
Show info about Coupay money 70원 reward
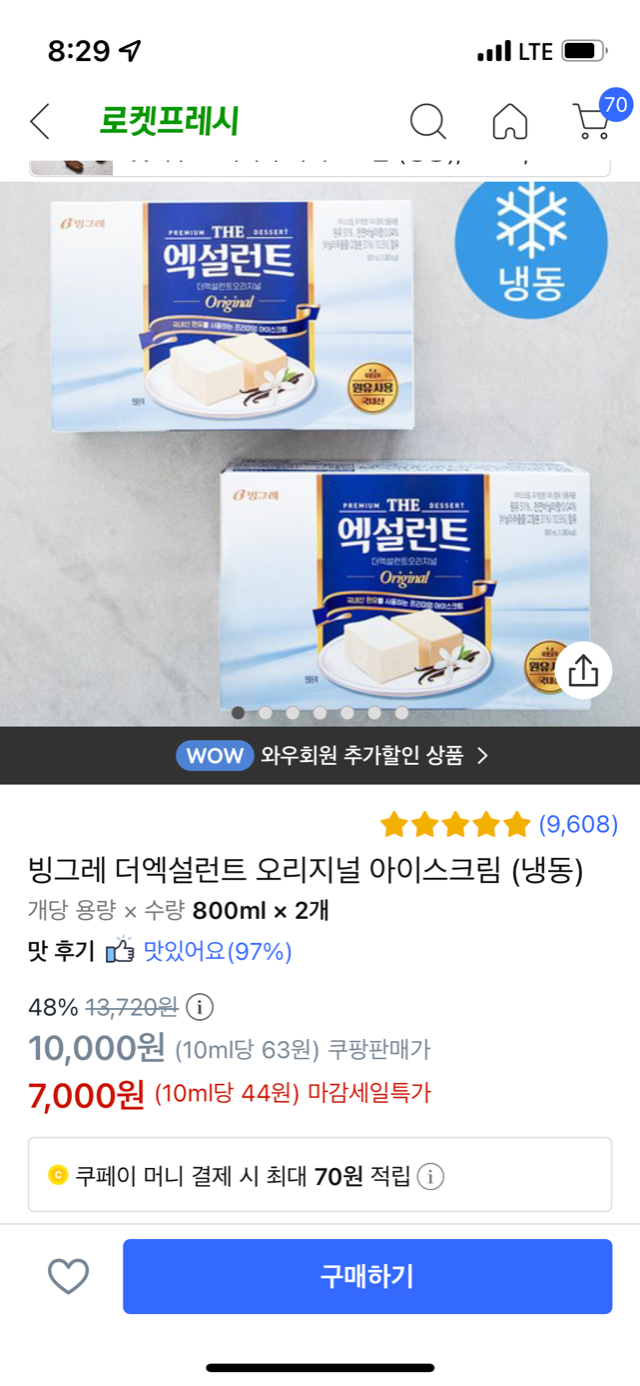point(431,1177)
